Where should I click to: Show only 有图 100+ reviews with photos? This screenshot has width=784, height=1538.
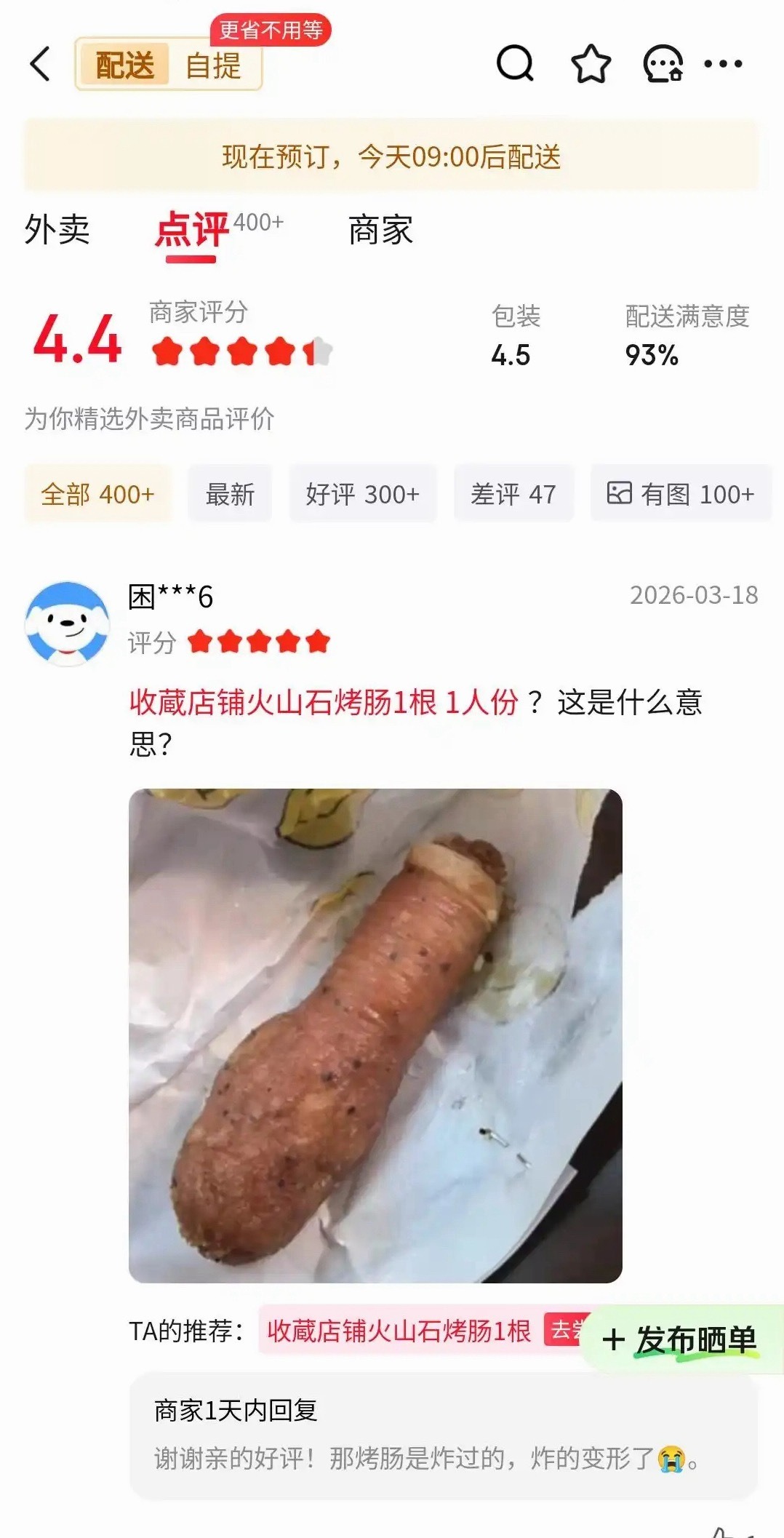click(x=681, y=495)
